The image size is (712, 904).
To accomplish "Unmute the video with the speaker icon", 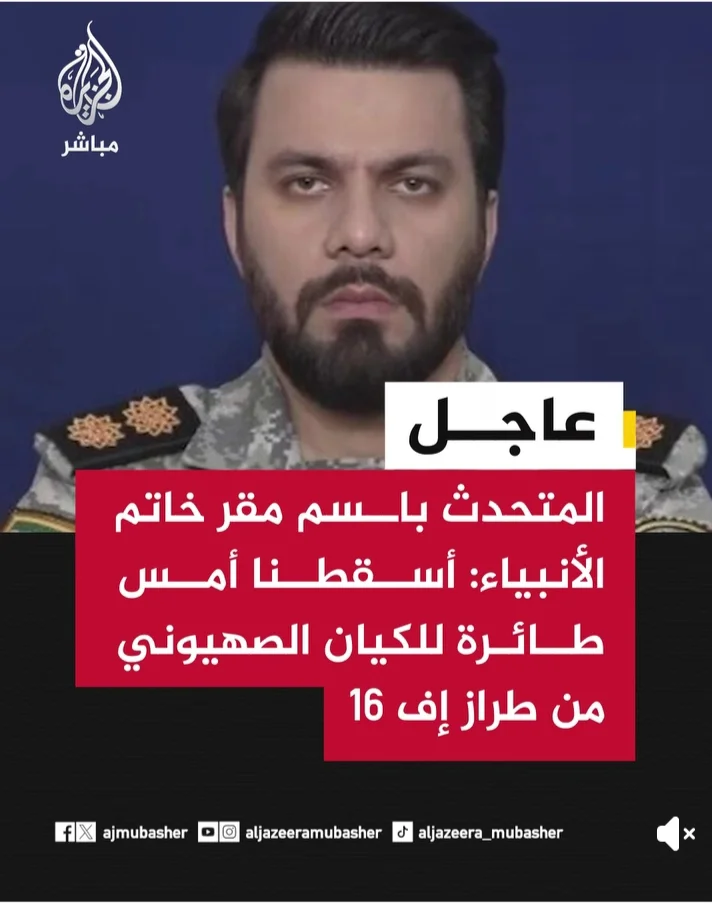I will 674,833.
